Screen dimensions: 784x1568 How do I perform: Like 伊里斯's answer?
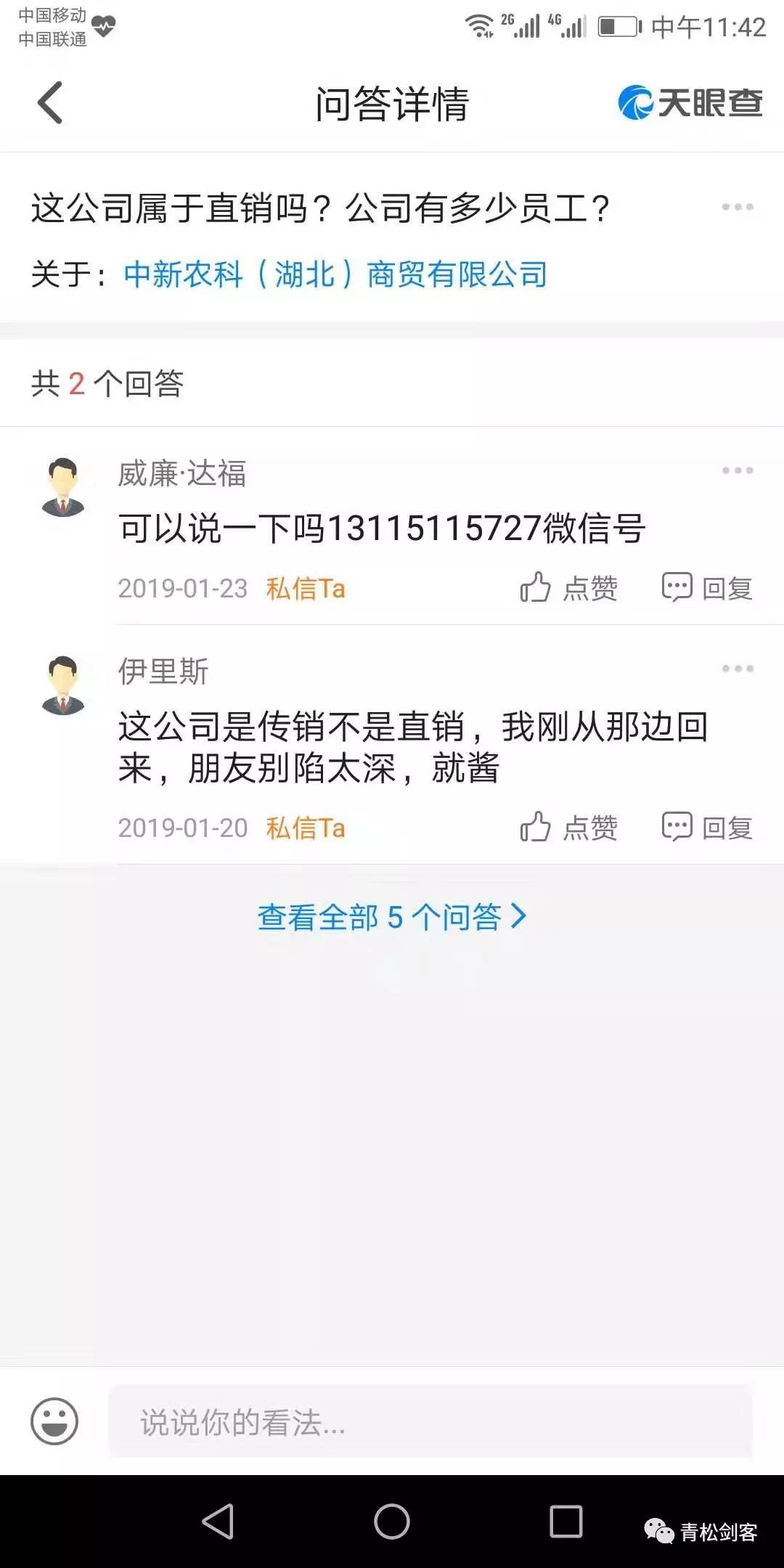pyautogui.click(x=568, y=828)
